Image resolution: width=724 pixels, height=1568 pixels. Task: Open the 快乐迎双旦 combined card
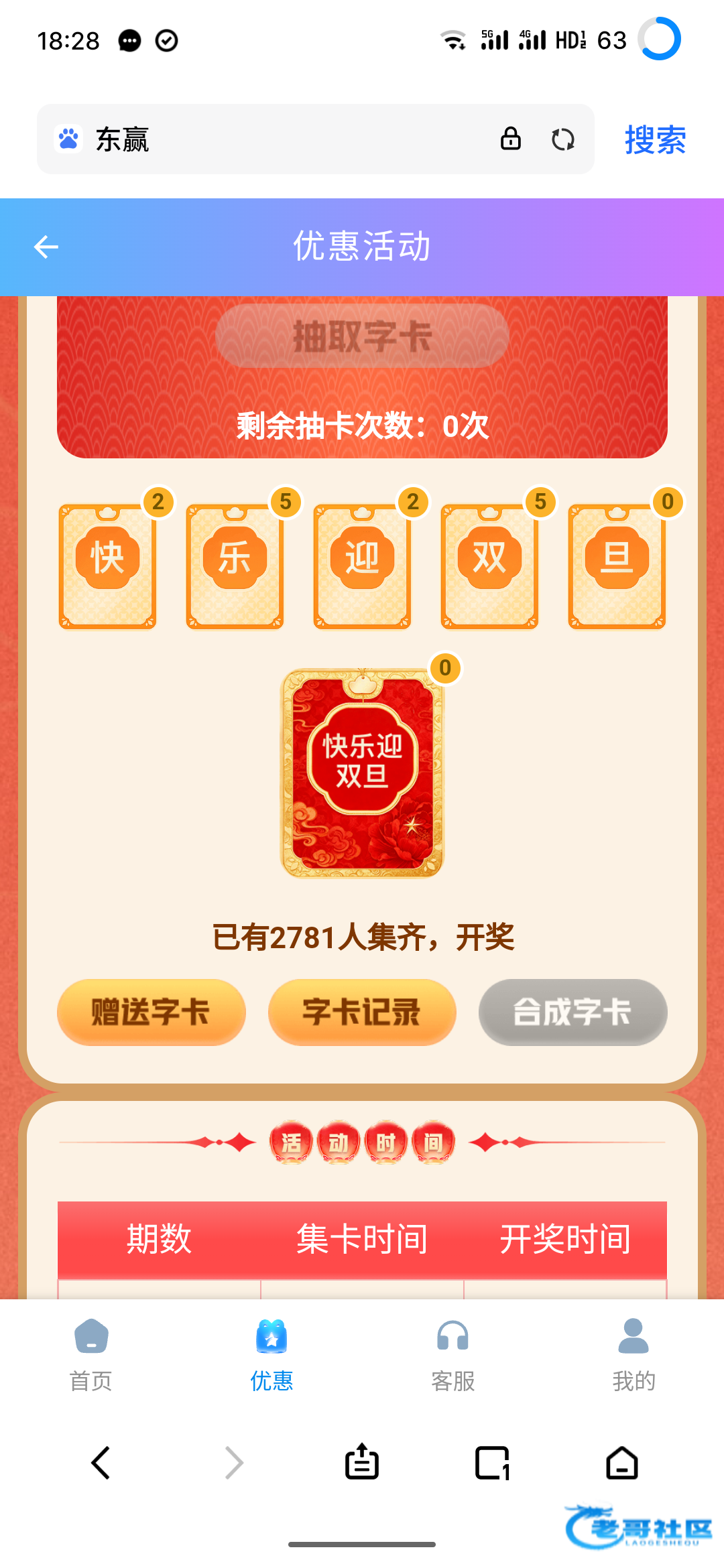click(362, 773)
